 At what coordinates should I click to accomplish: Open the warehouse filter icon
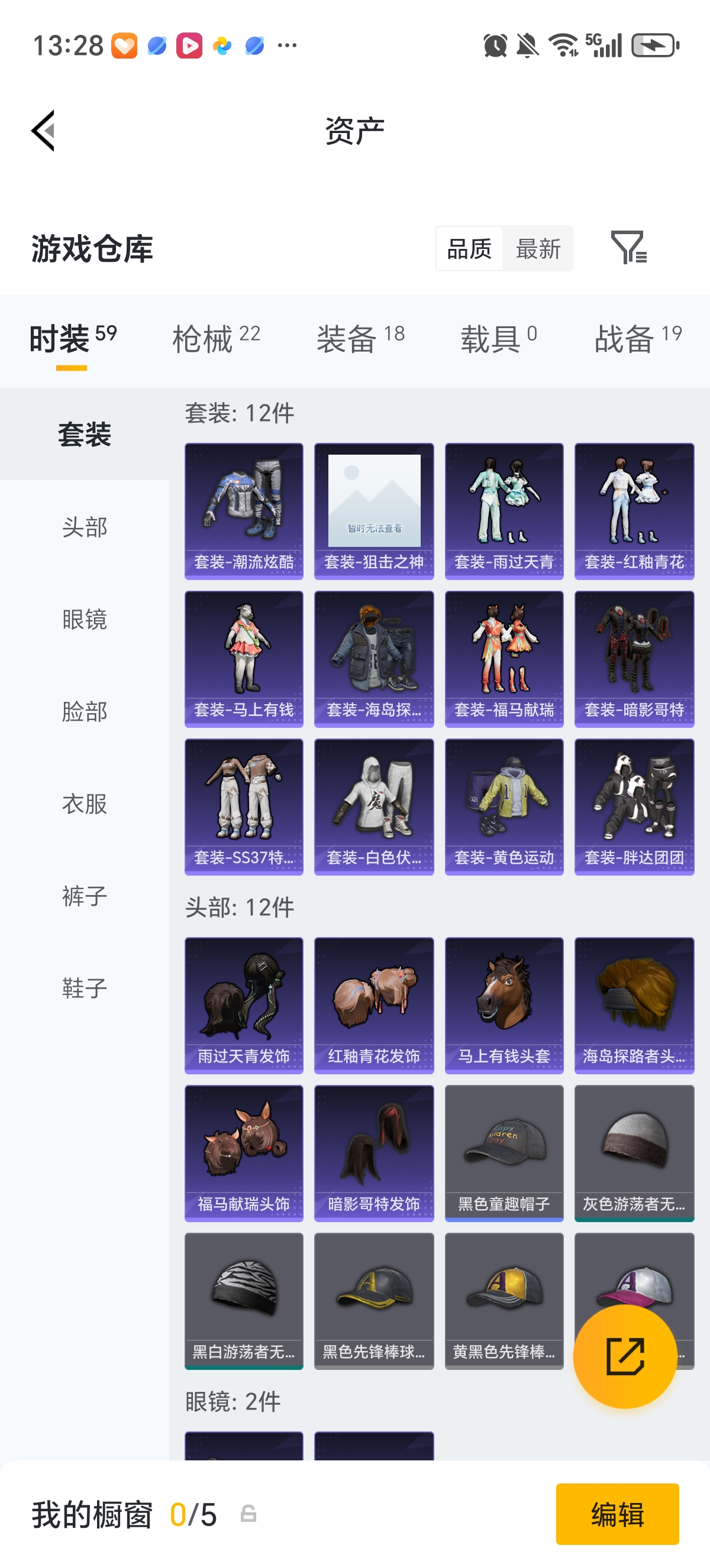tap(628, 247)
